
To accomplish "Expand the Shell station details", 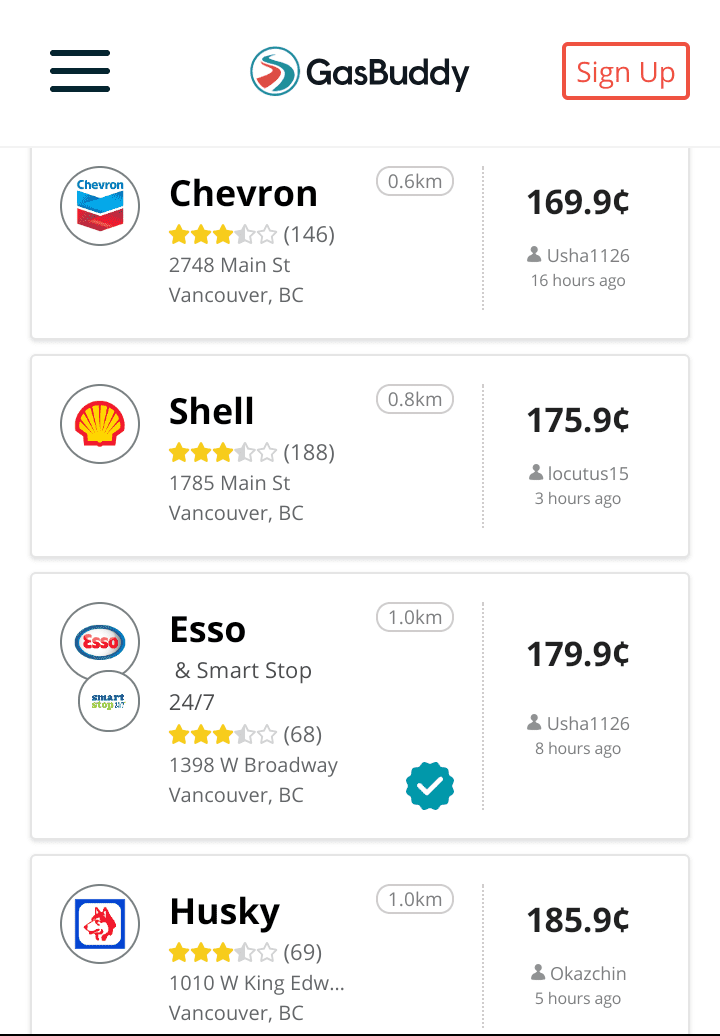I will [360, 455].
